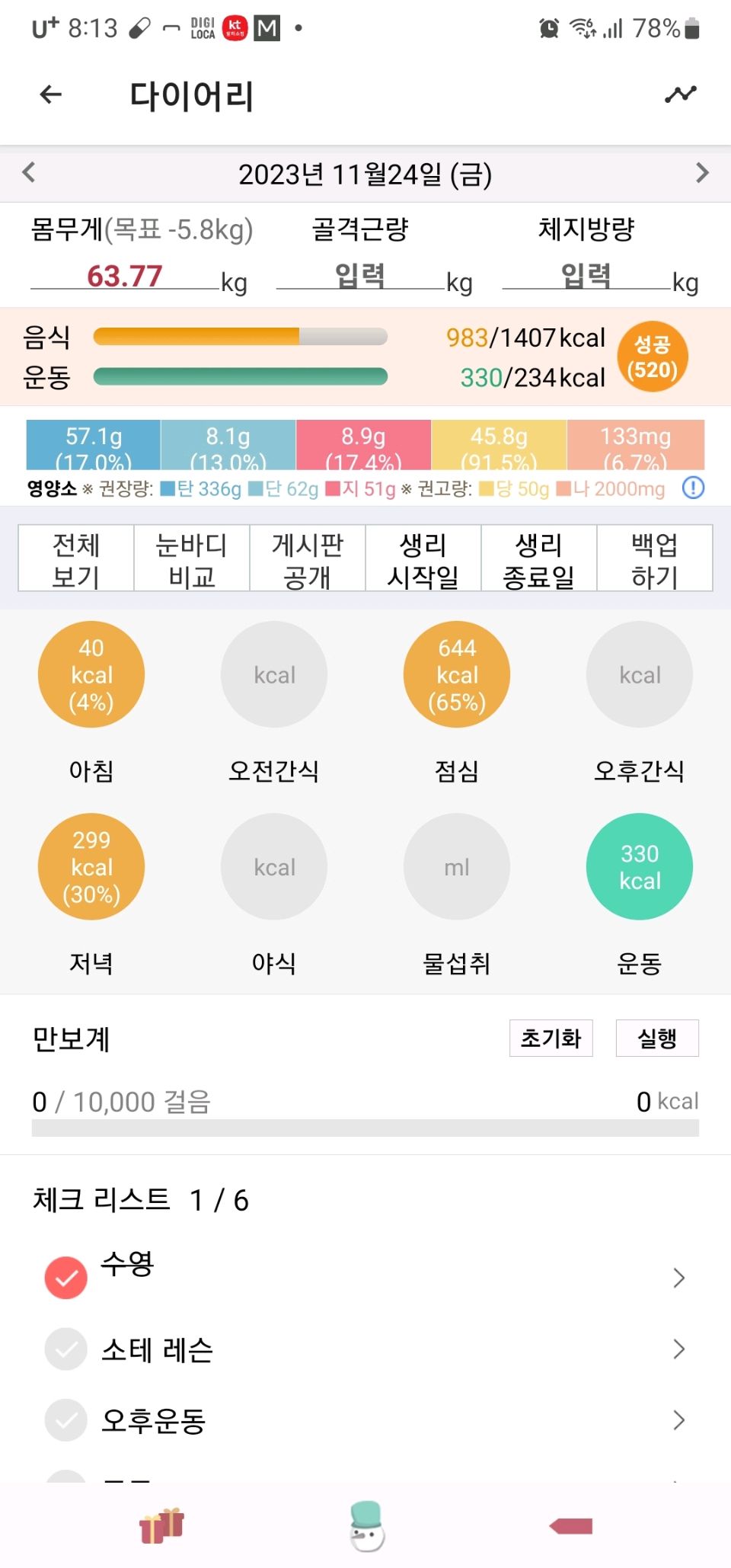Start the pedometer with 실행
731x1568 pixels.
click(x=657, y=1038)
